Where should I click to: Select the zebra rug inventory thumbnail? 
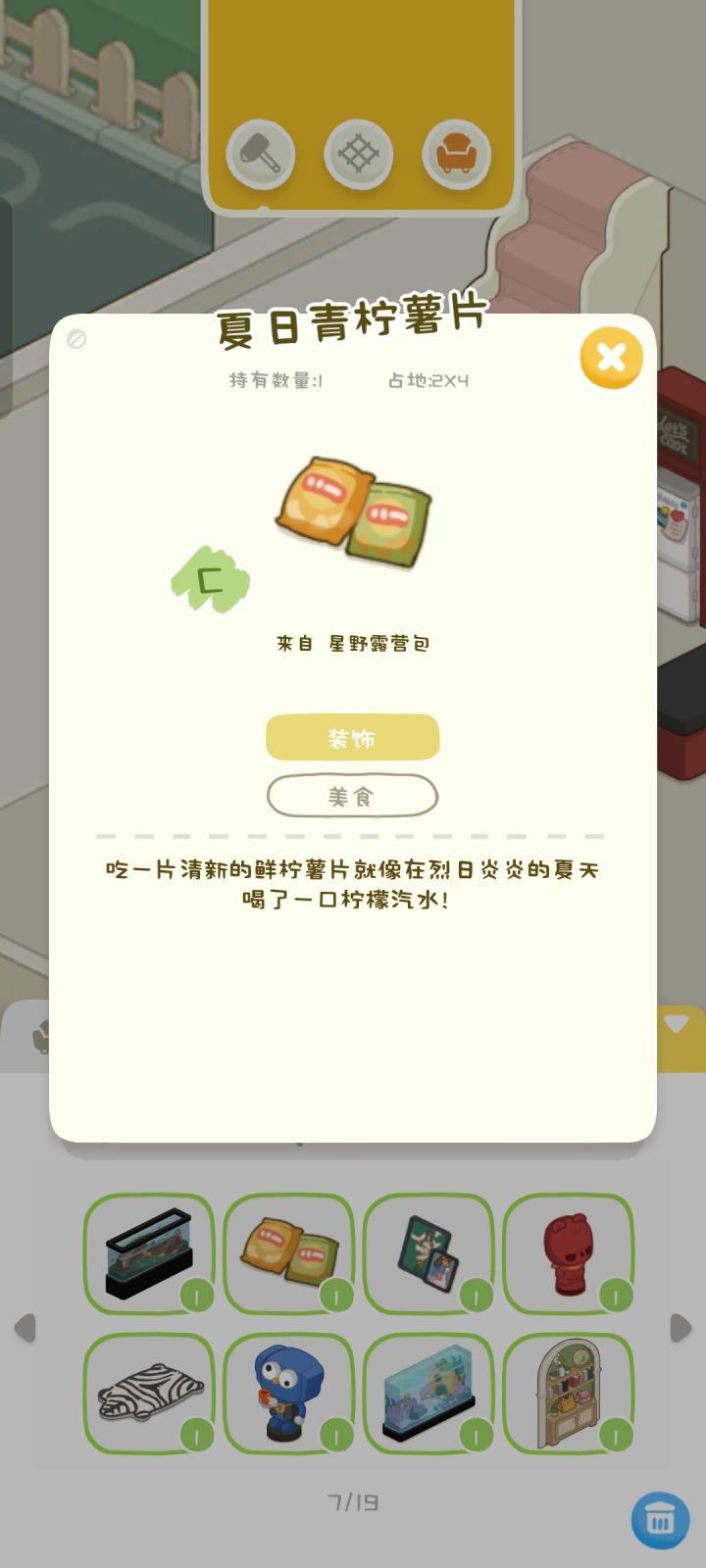tap(147, 1395)
